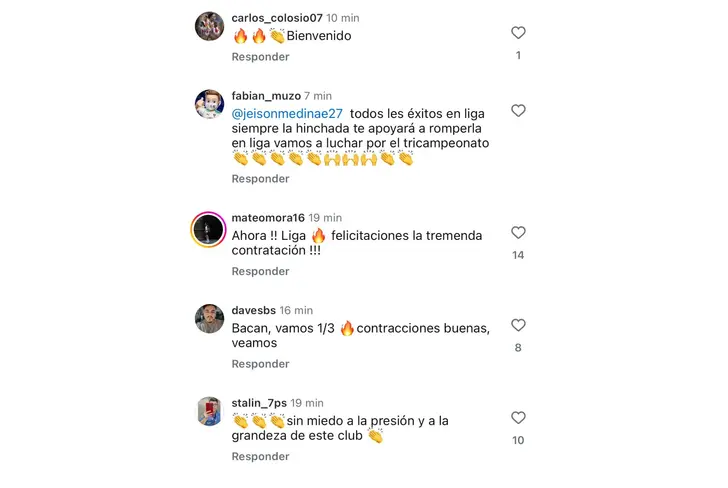728x488 pixels.
Task: Open fabian_muzo's profile via username
Action: (x=266, y=96)
